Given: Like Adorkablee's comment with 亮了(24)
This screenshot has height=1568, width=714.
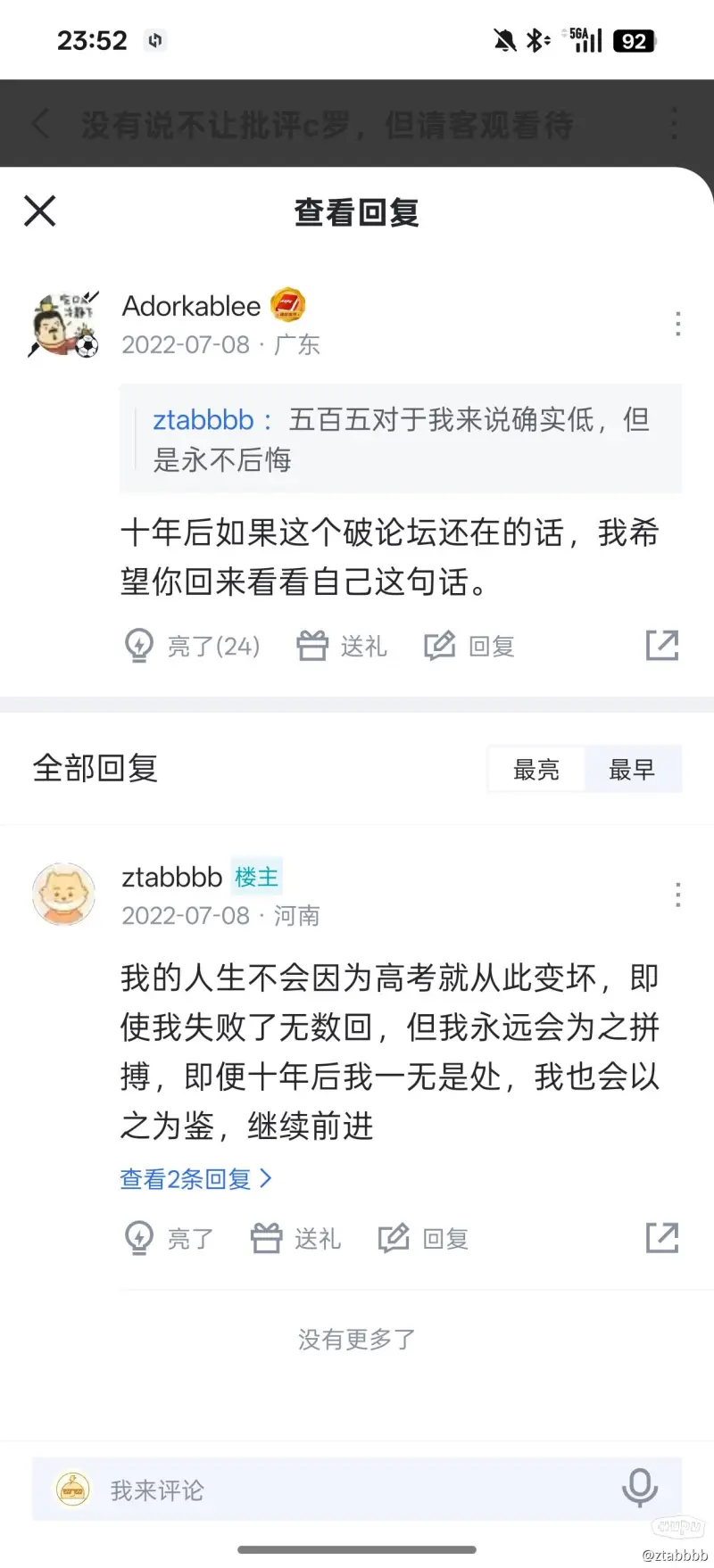Looking at the screenshot, I should 193,645.
